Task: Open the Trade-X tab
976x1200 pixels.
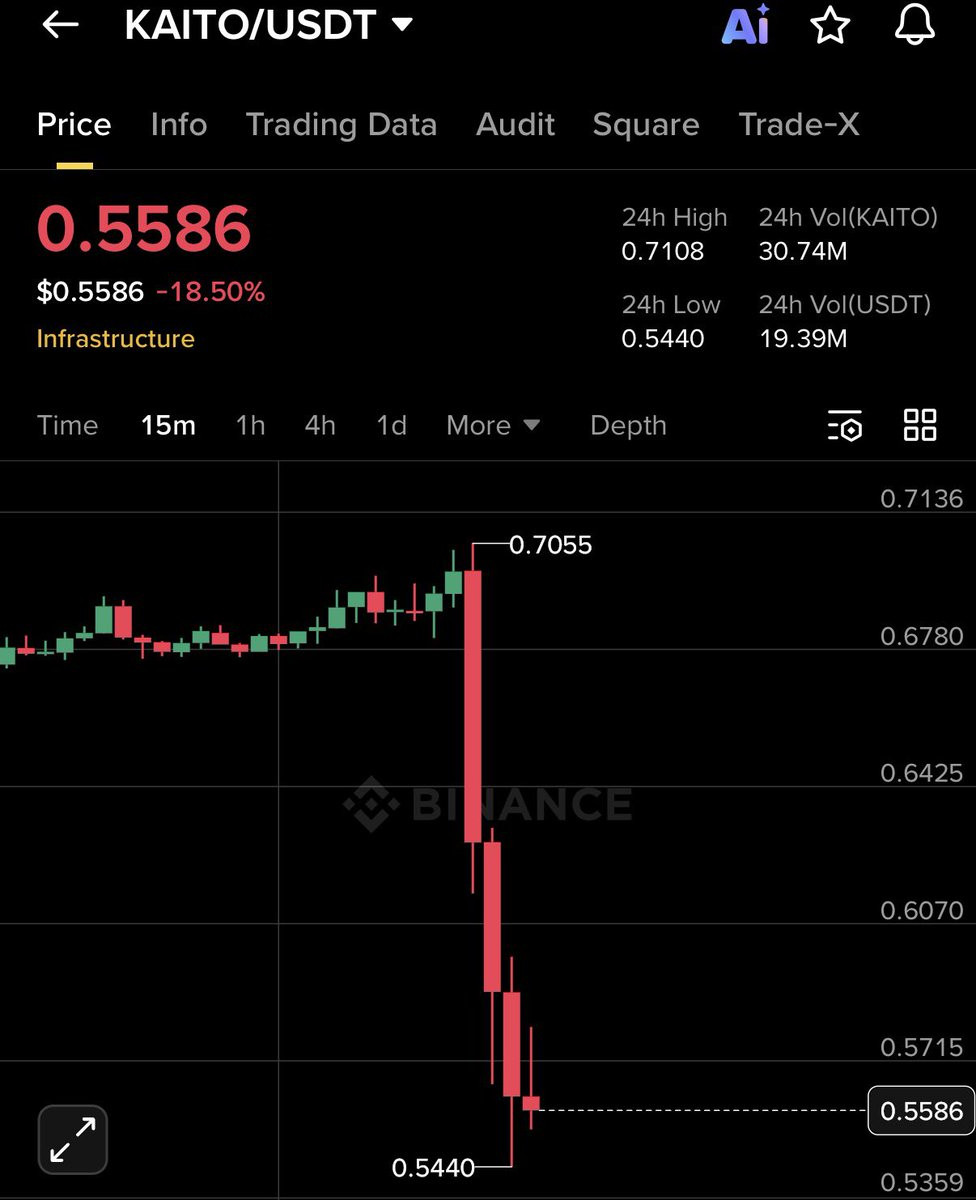Action: [x=799, y=125]
